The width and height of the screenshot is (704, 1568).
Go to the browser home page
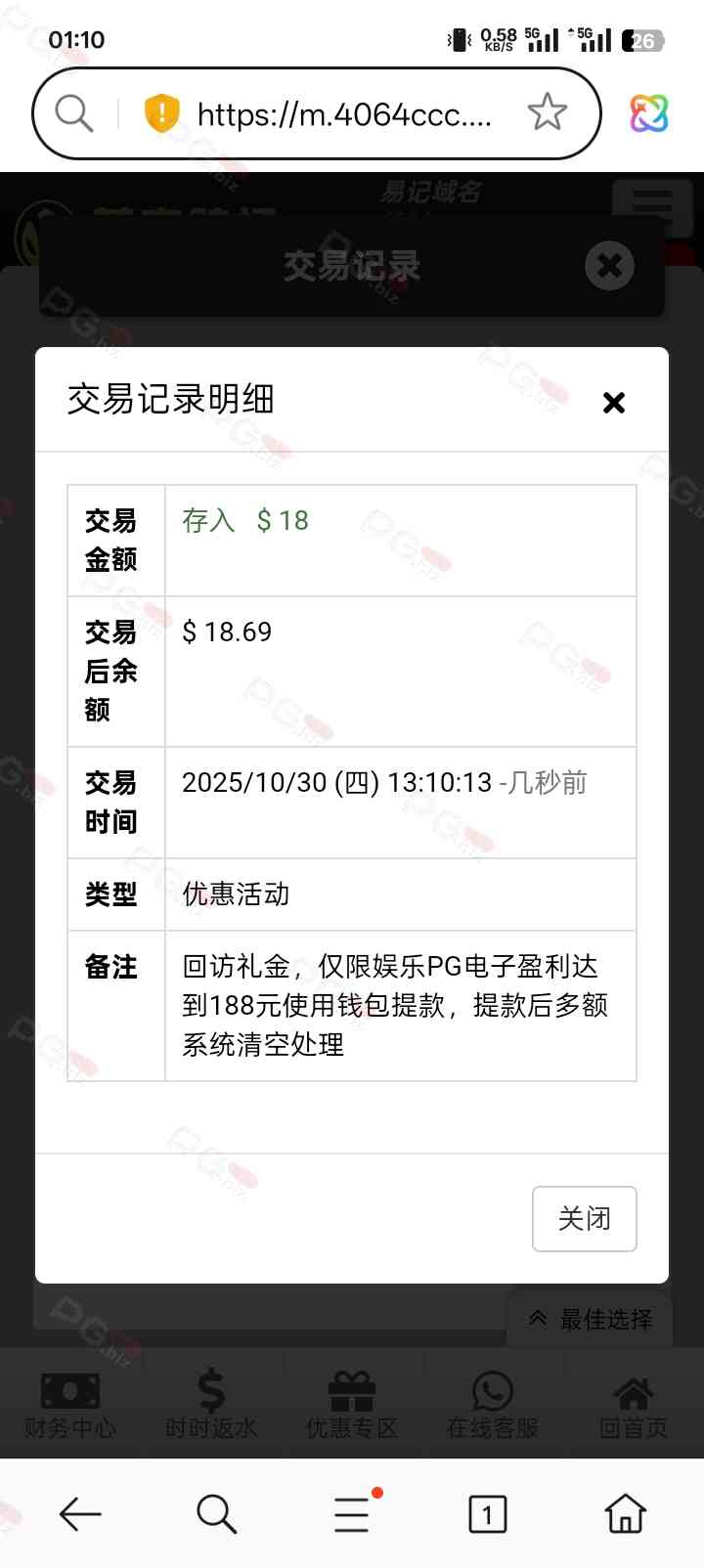(625, 1514)
